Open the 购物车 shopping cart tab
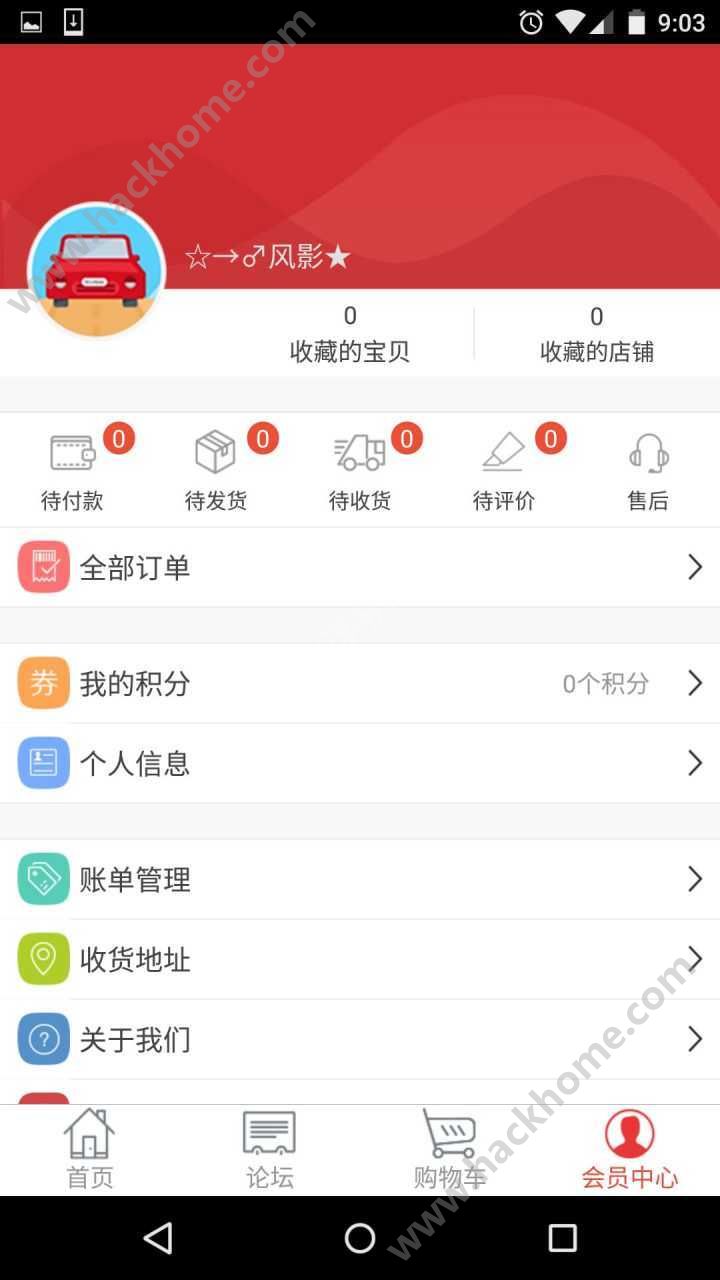720x1280 pixels. tap(450, 1150)
